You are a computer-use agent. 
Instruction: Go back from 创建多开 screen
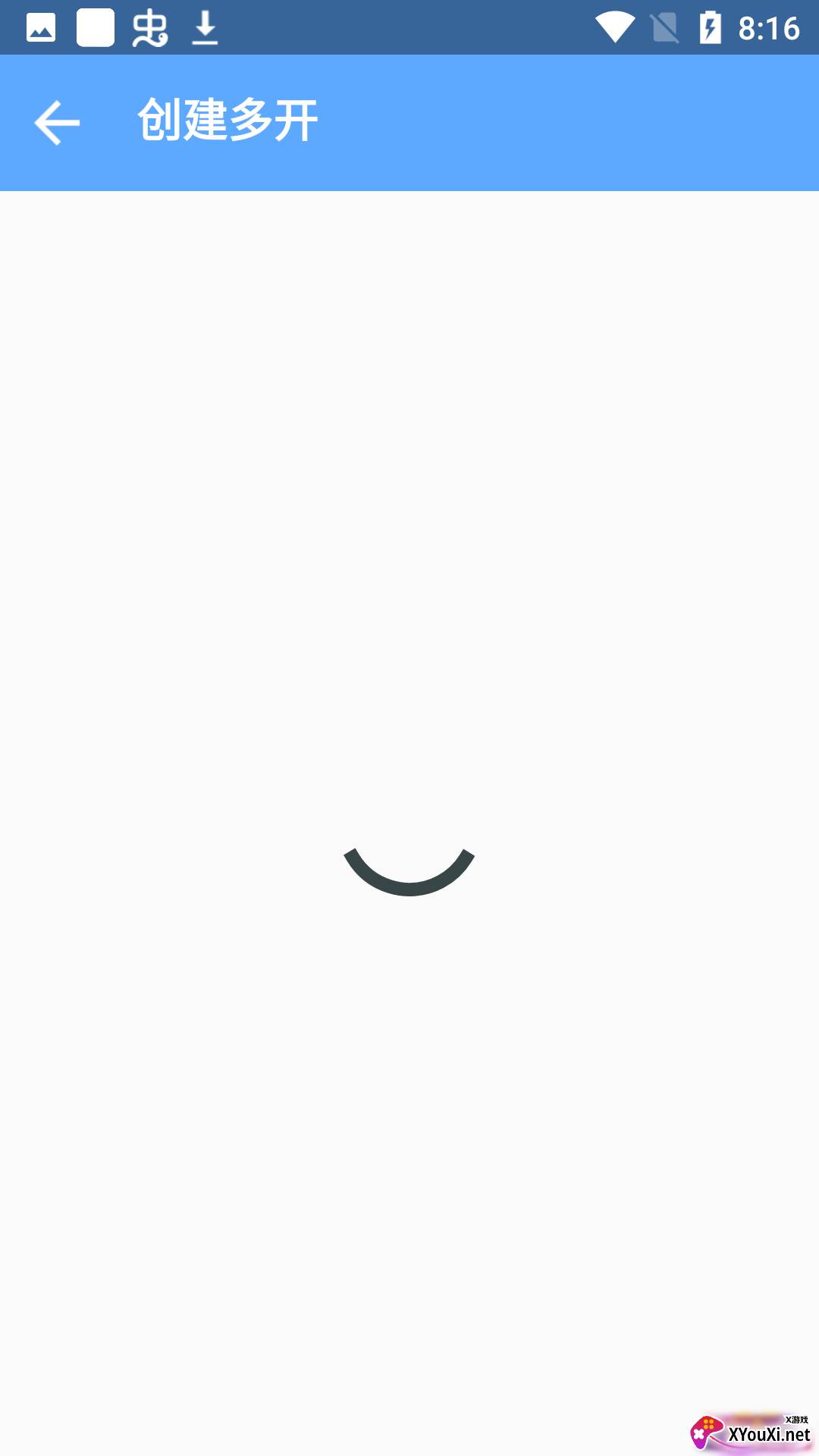tap(57, 122)
